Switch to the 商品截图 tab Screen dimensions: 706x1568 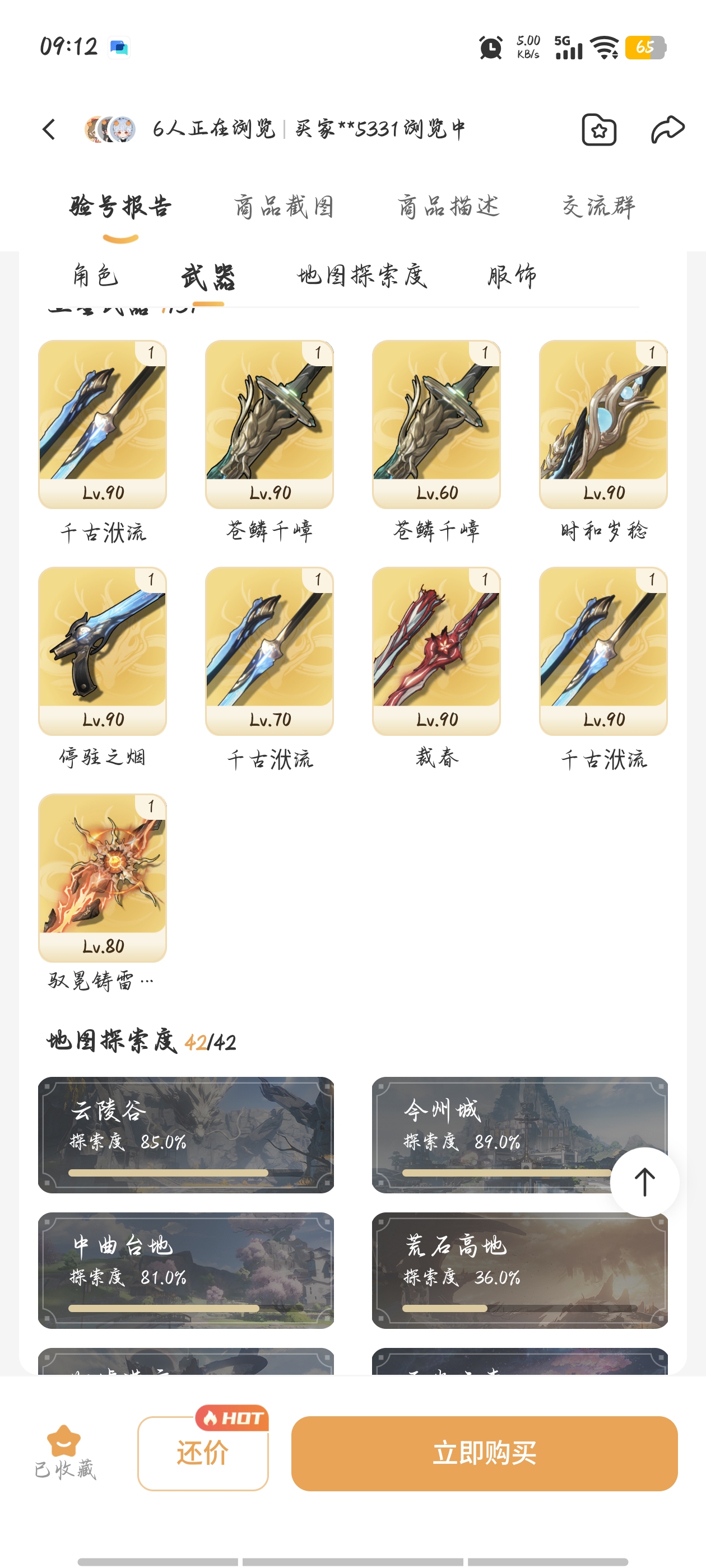(284, 207)
